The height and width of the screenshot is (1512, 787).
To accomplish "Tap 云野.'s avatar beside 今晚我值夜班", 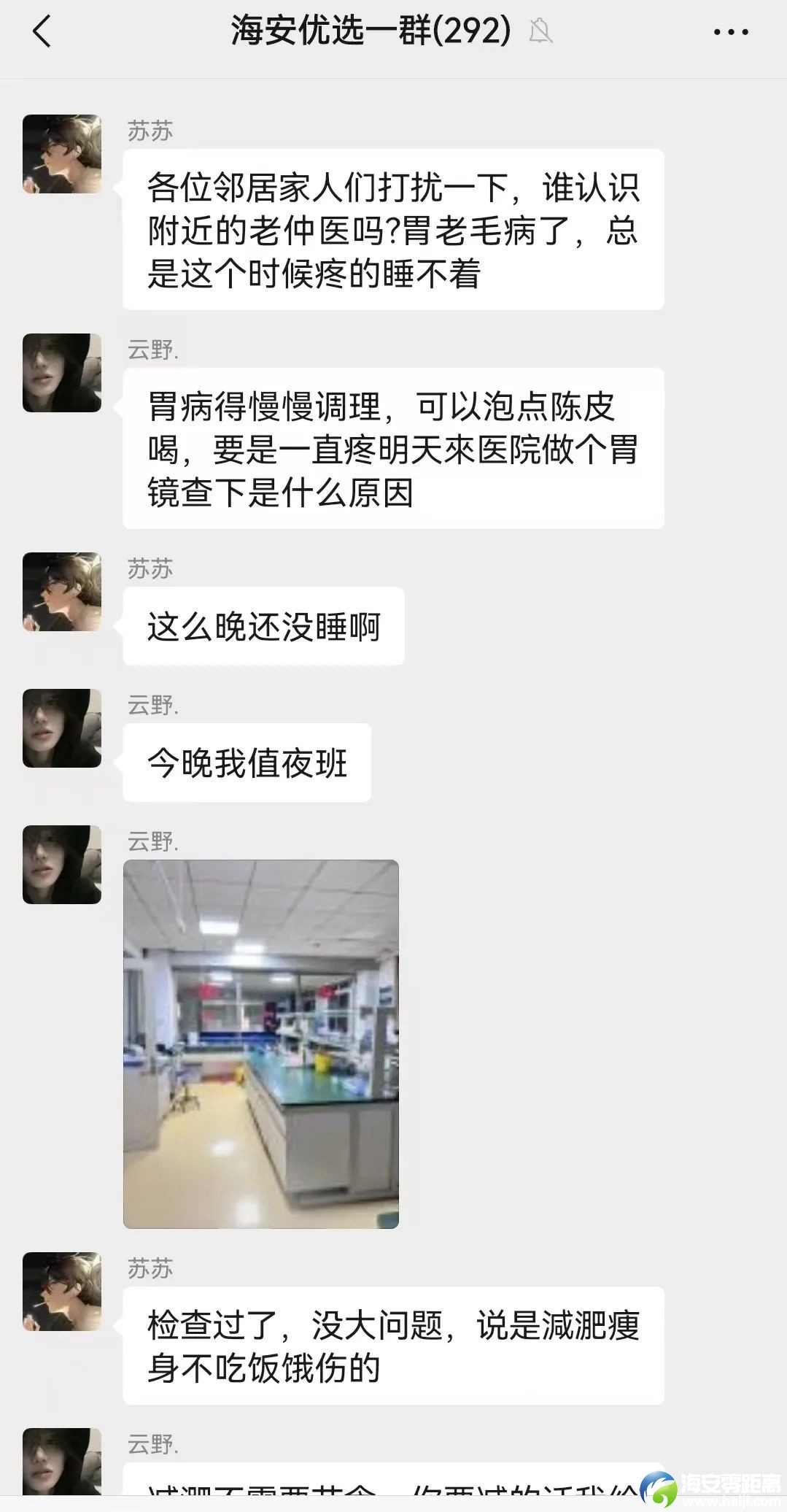I will (62, 728).
